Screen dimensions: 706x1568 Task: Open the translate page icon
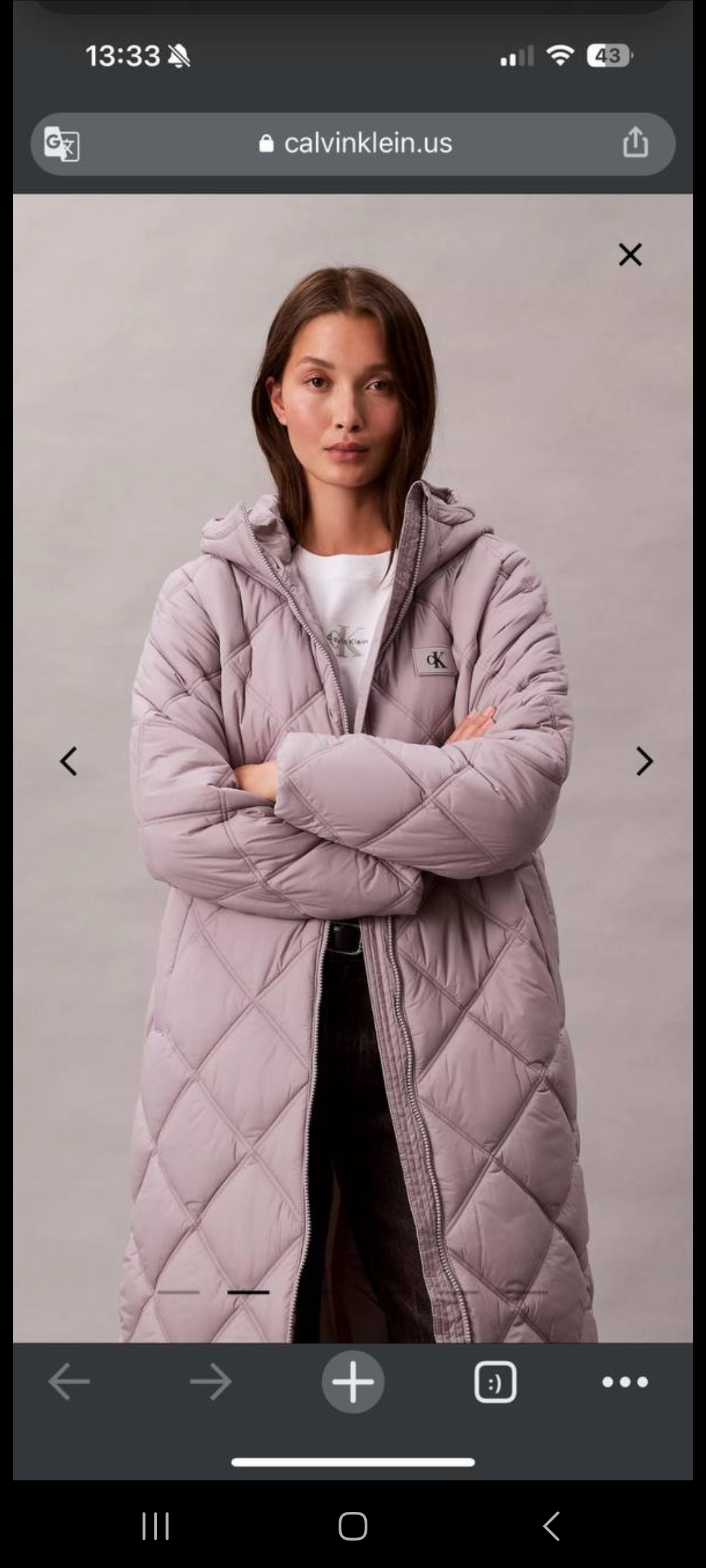62,144
